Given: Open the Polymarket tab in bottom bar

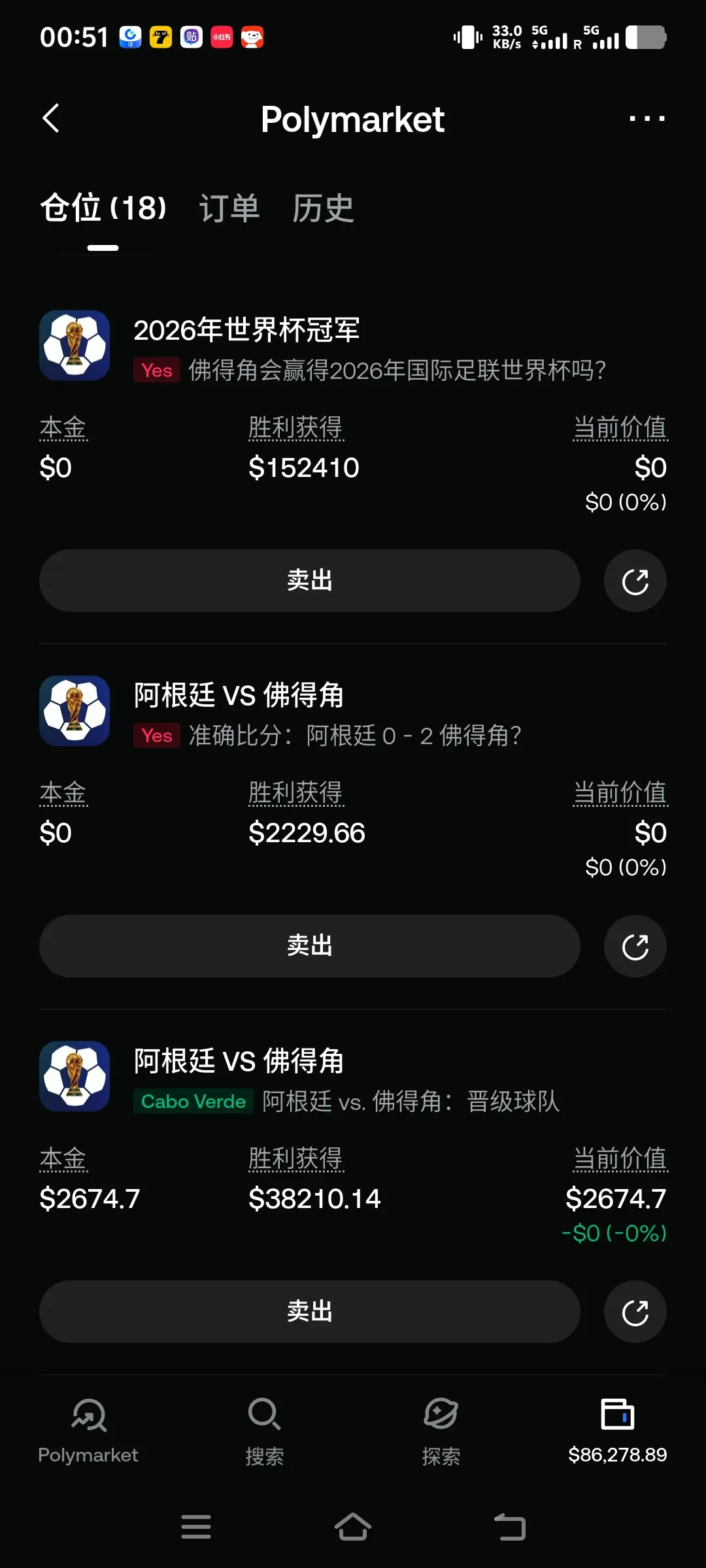Looking at the screenshot, I should coord(88,1431).
